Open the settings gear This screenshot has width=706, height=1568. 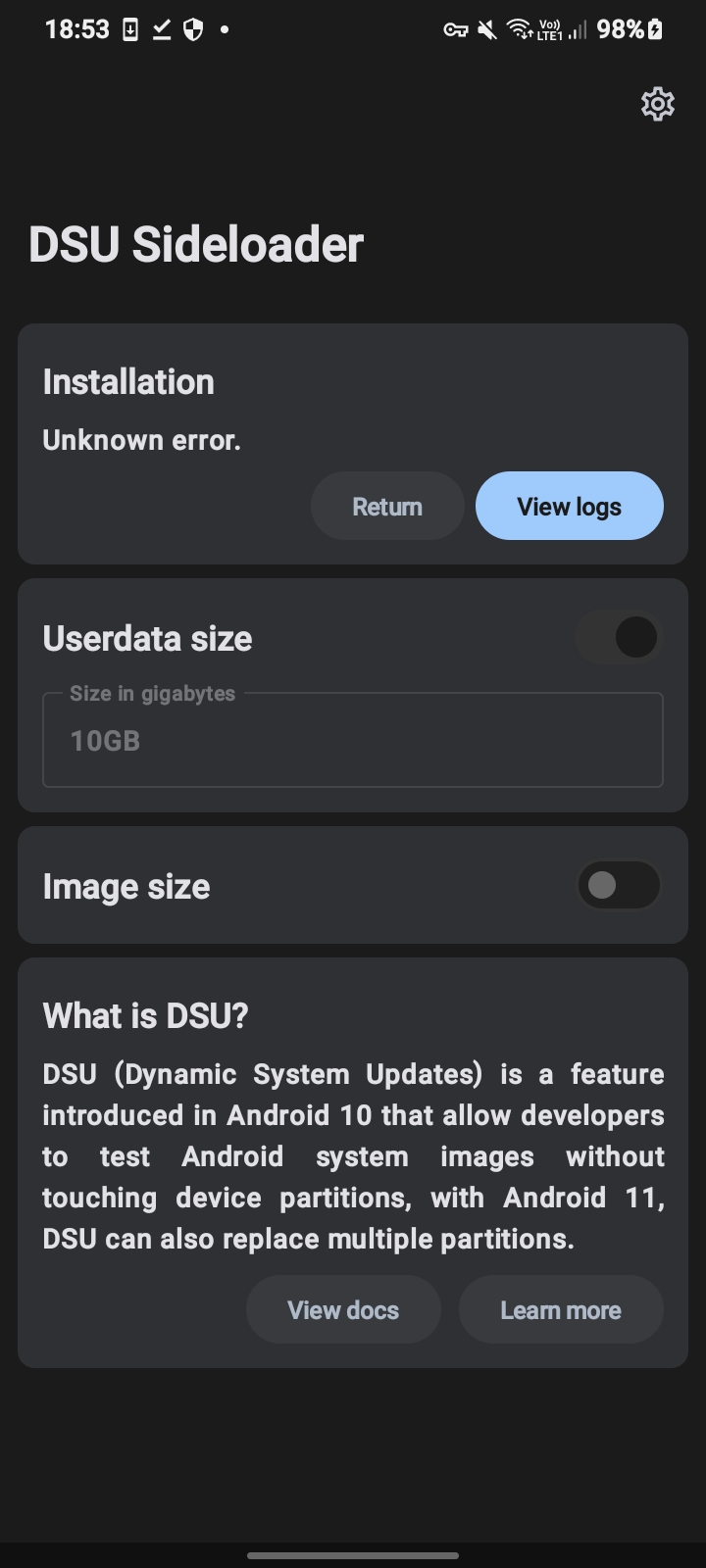(657, 104)
